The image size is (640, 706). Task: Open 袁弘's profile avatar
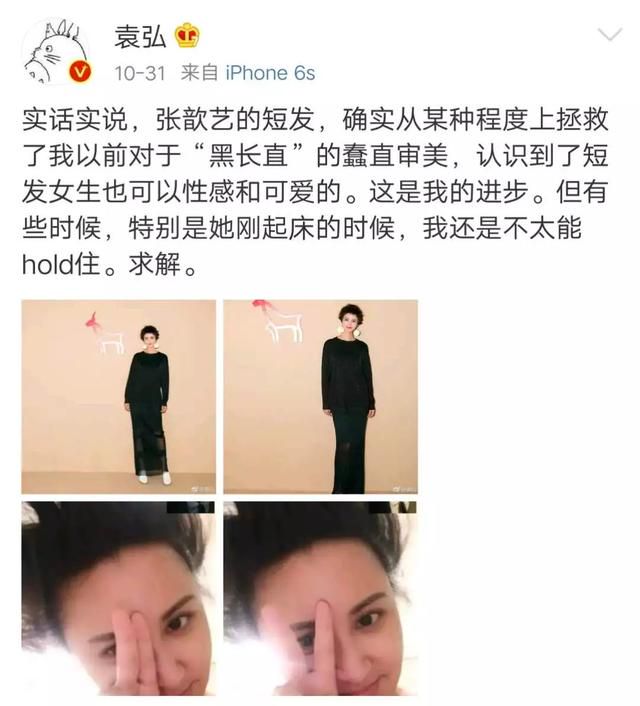(x=55, y=52)
